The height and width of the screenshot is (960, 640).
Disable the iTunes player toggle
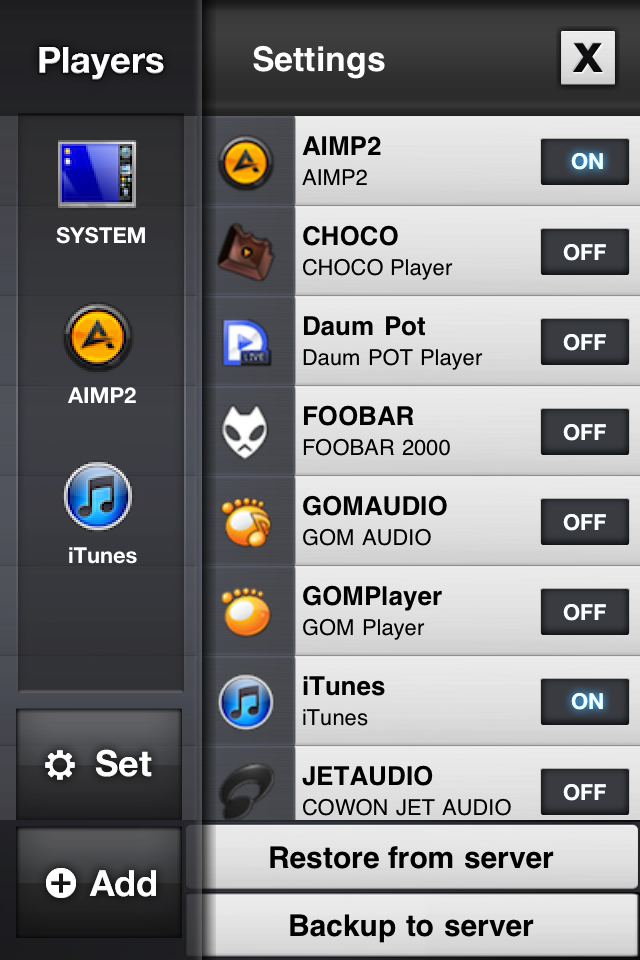tap(585, 702)
